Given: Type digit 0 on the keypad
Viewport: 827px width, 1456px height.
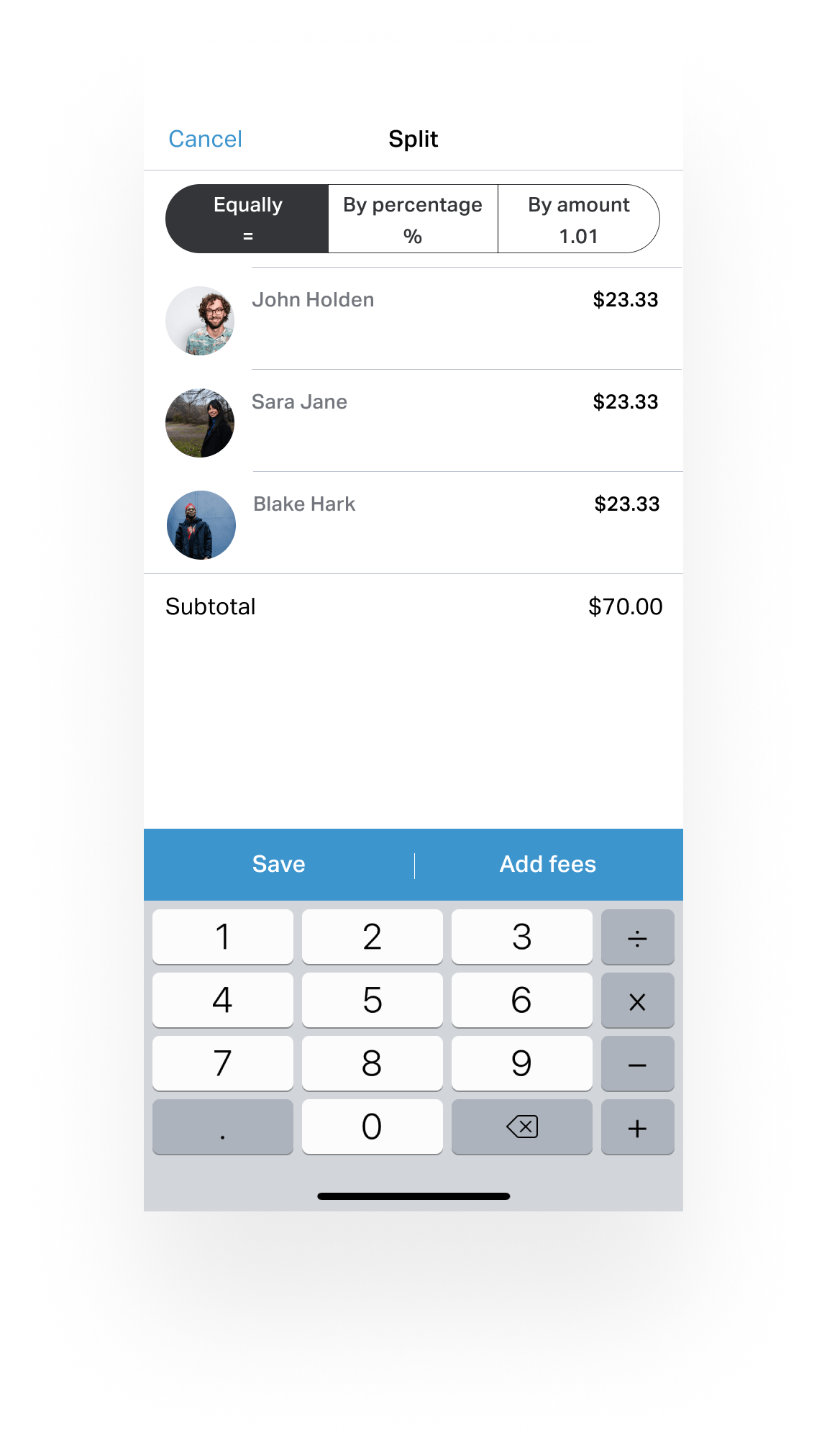Looking at the screenshot, I should [372, 1127].
